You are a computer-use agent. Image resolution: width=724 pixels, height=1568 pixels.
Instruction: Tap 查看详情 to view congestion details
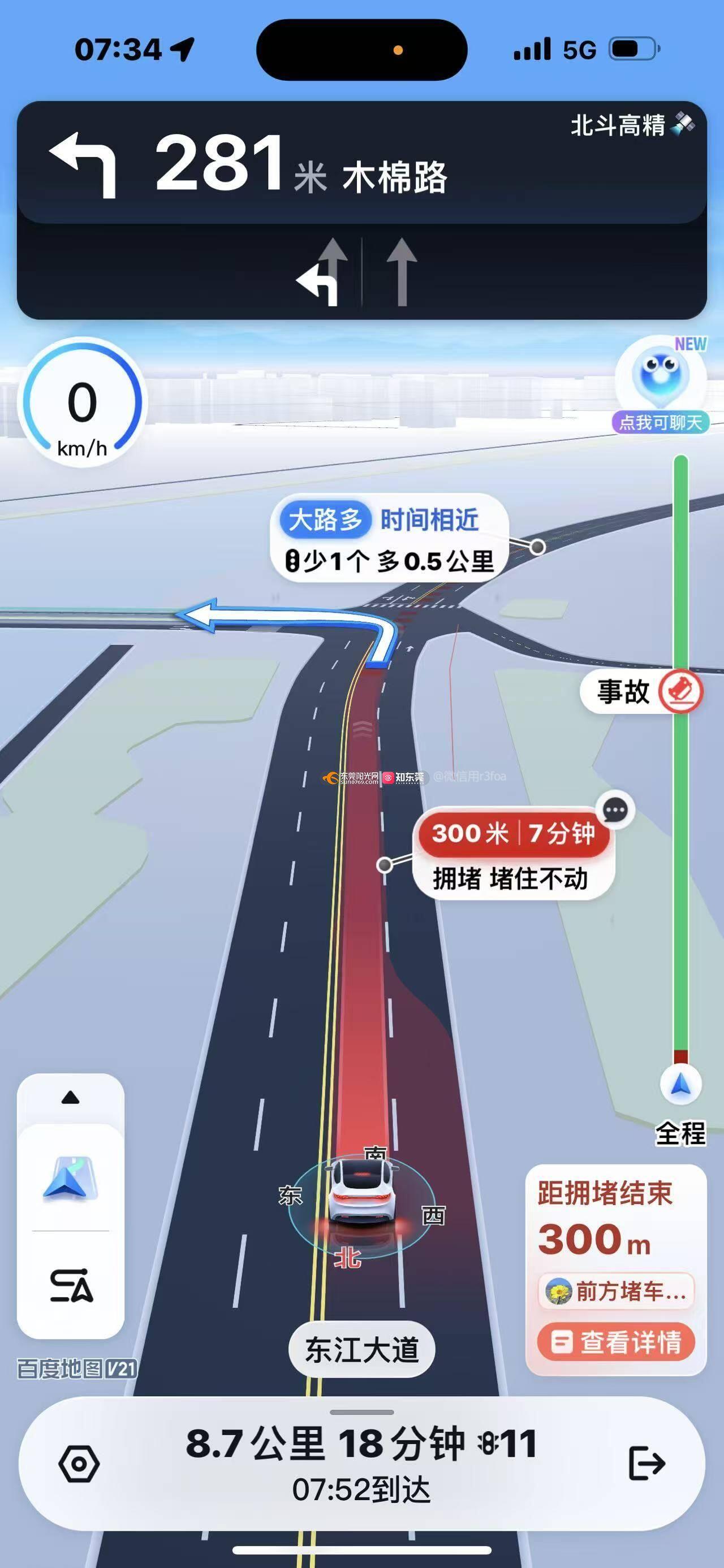(x=615, y=1341)
